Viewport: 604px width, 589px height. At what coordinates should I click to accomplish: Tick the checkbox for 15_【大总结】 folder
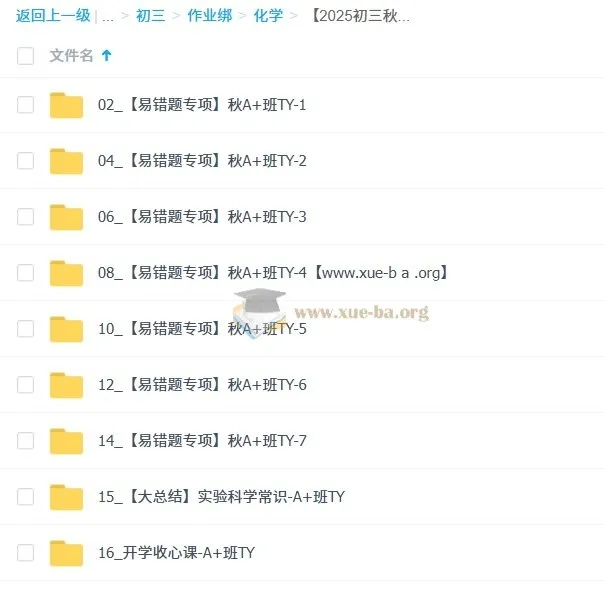coord(25,497)
